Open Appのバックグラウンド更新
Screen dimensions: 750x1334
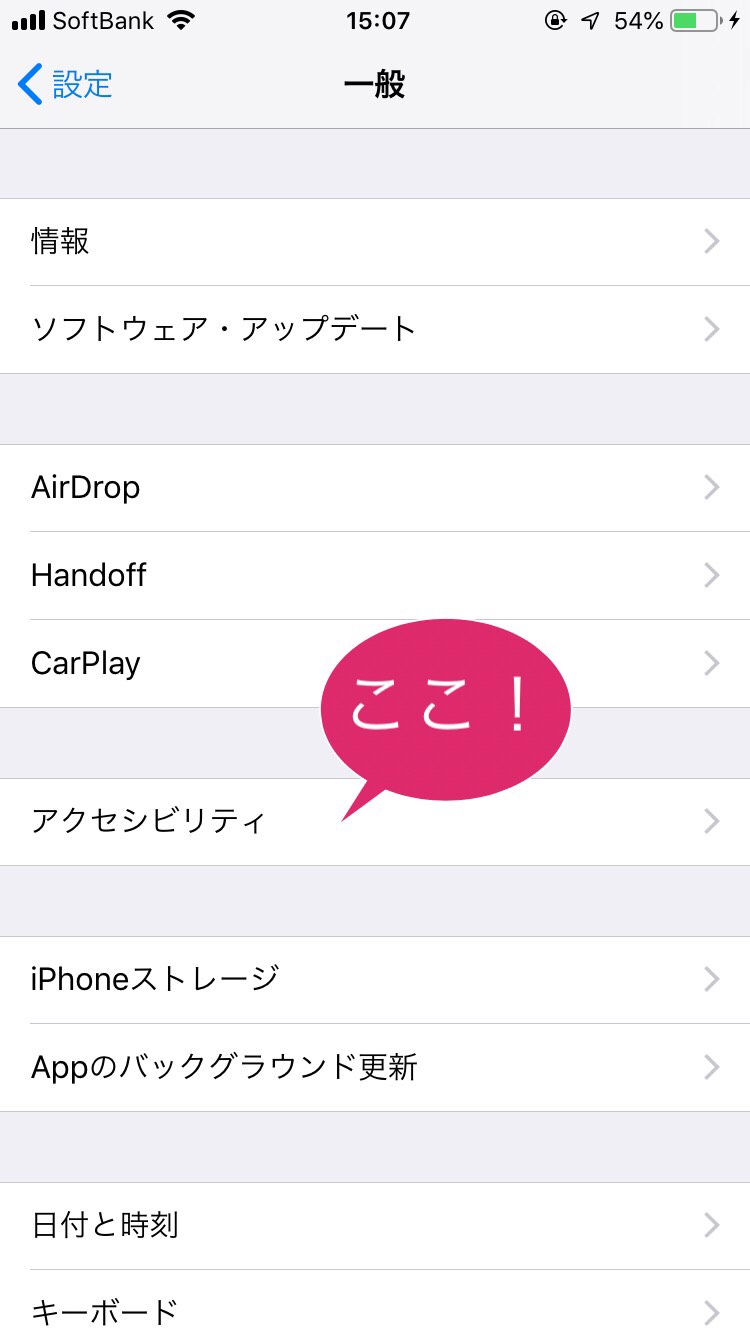[375, 1067]
